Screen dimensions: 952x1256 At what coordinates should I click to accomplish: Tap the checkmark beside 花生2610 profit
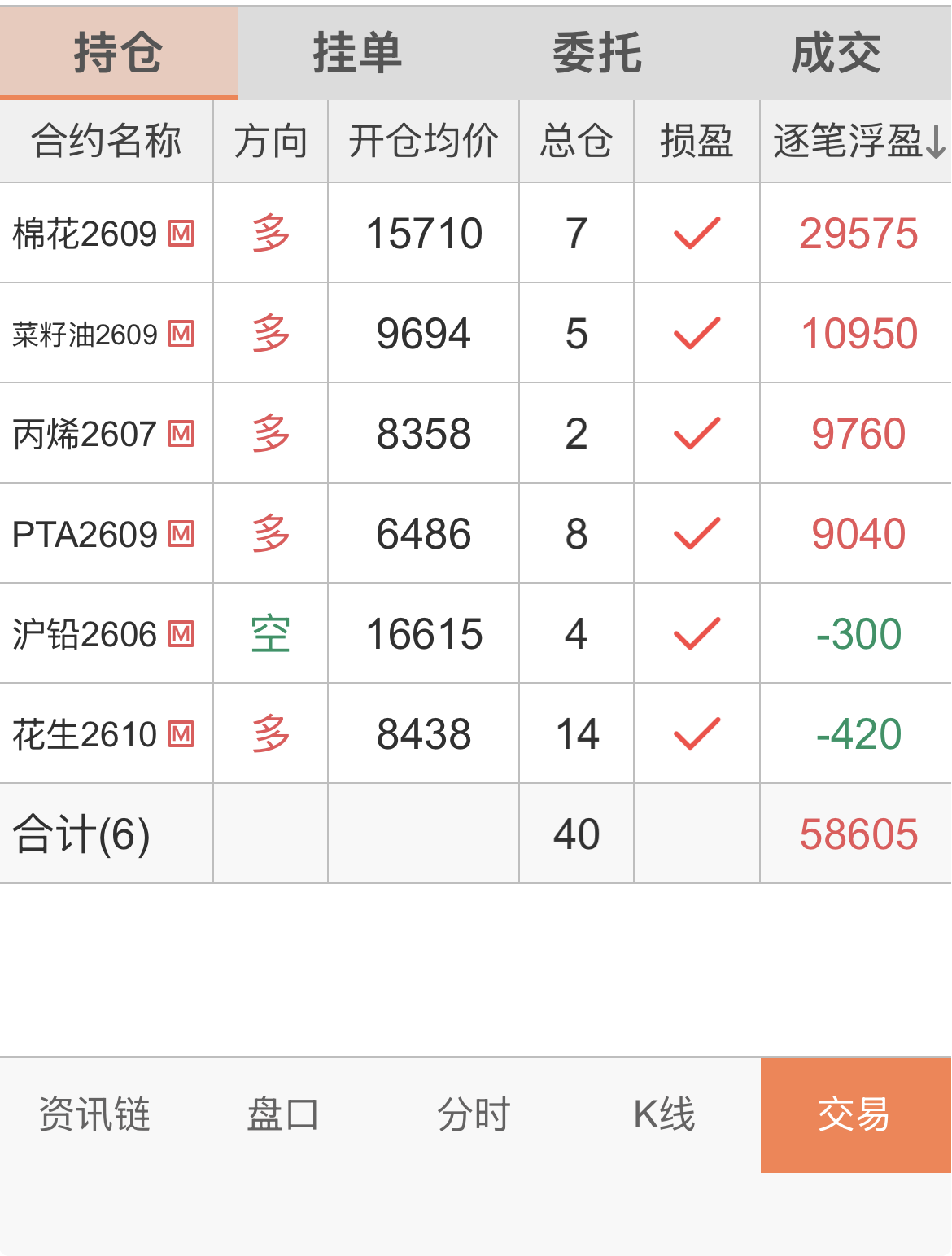point(697,735)
